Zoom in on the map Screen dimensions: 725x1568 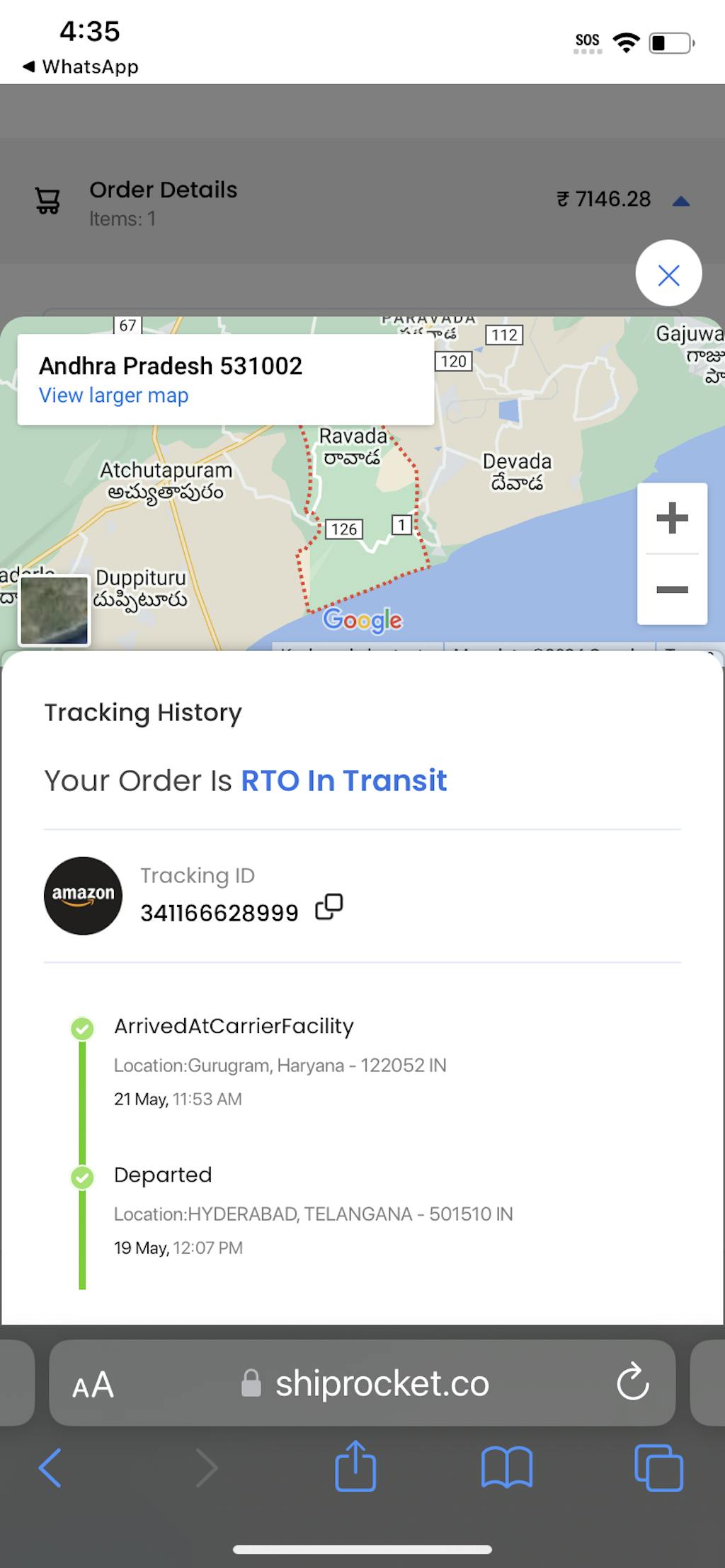coord(672,518)
